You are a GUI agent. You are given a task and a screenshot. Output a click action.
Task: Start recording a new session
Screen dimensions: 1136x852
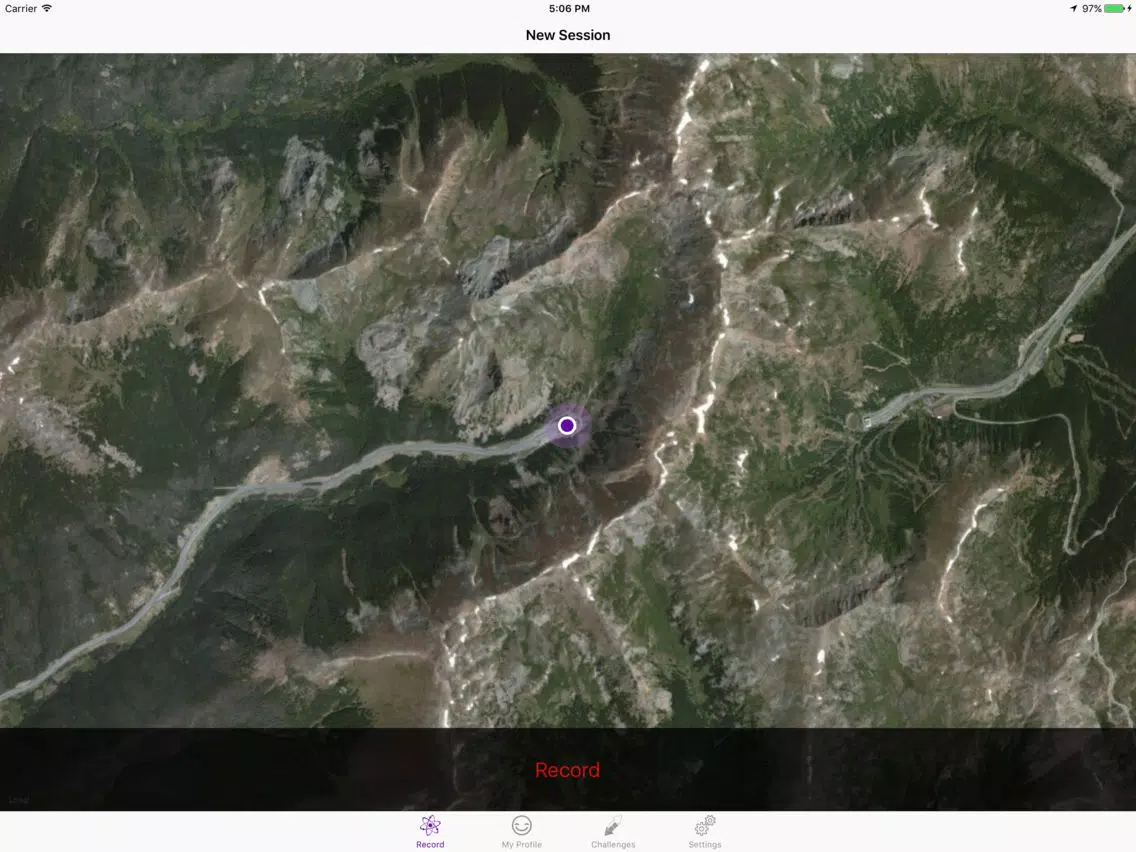click(x=567, y=770)
